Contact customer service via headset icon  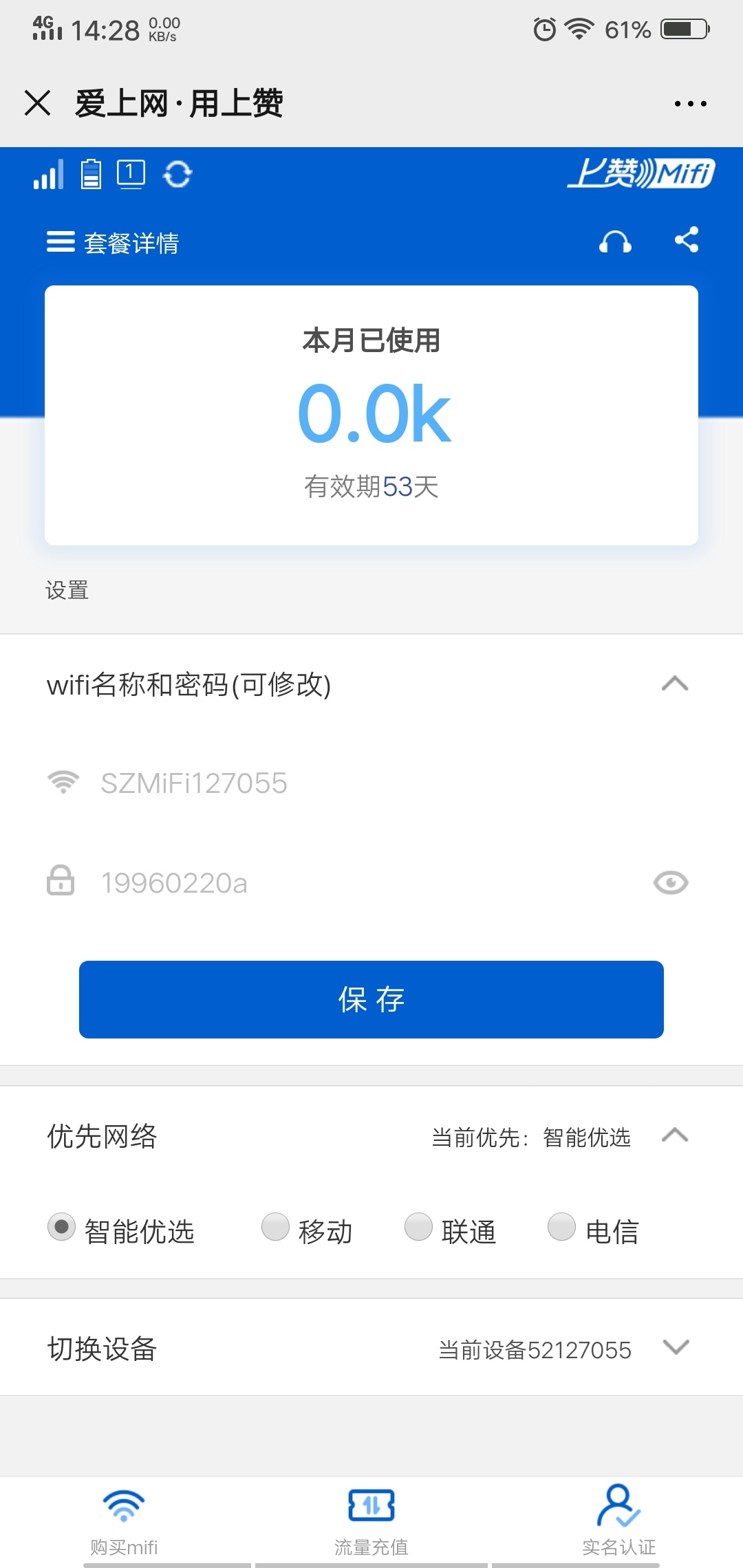pyautogui.click(x=615, y=241)
